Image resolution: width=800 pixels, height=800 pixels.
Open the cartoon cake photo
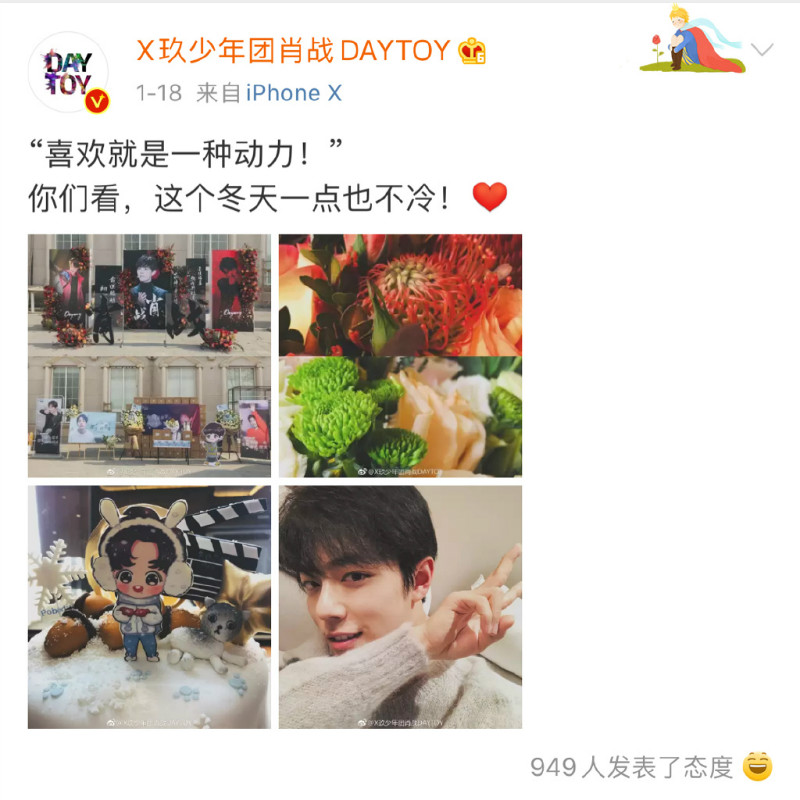point(149,606)
